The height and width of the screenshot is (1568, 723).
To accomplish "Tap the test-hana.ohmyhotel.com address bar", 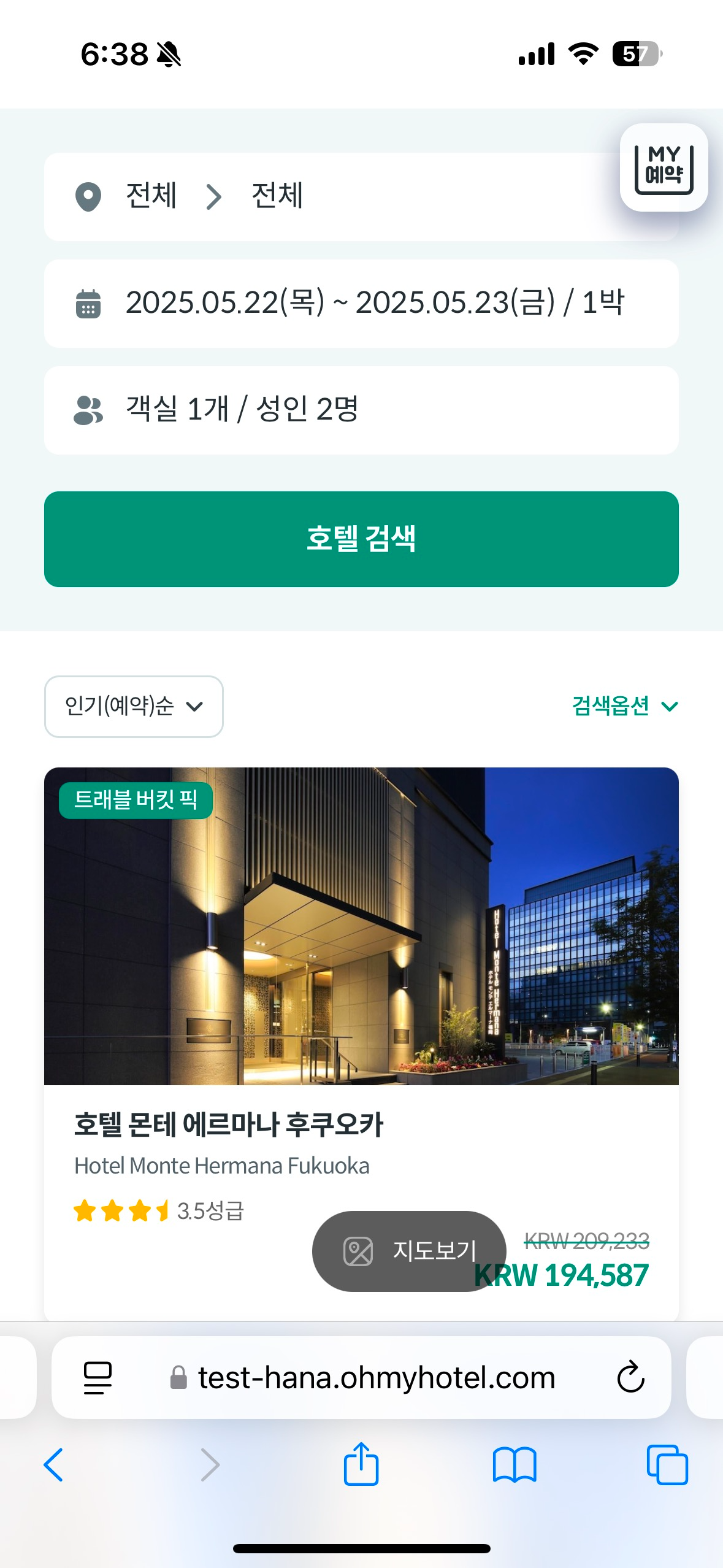I will 375,1377.
